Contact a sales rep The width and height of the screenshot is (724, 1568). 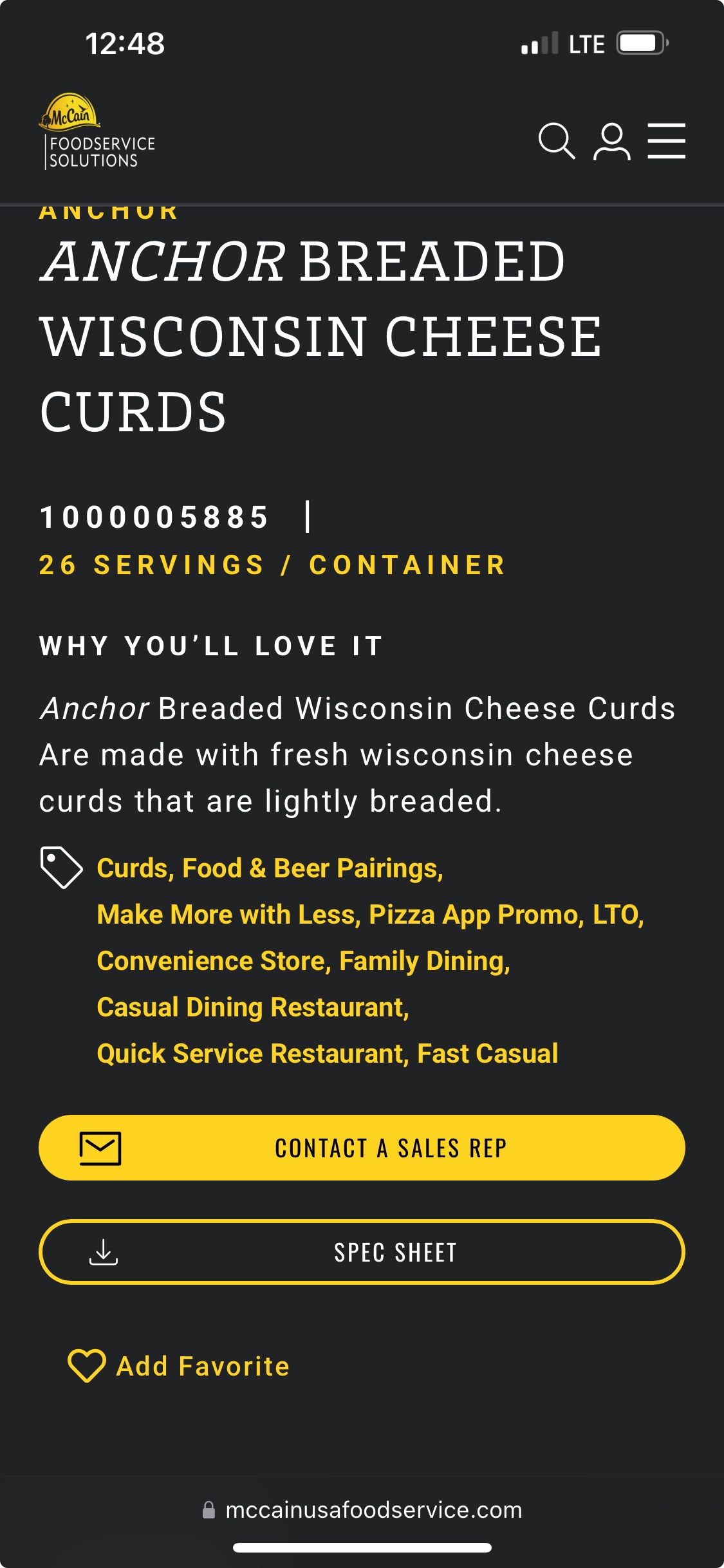click(362, 1148)
